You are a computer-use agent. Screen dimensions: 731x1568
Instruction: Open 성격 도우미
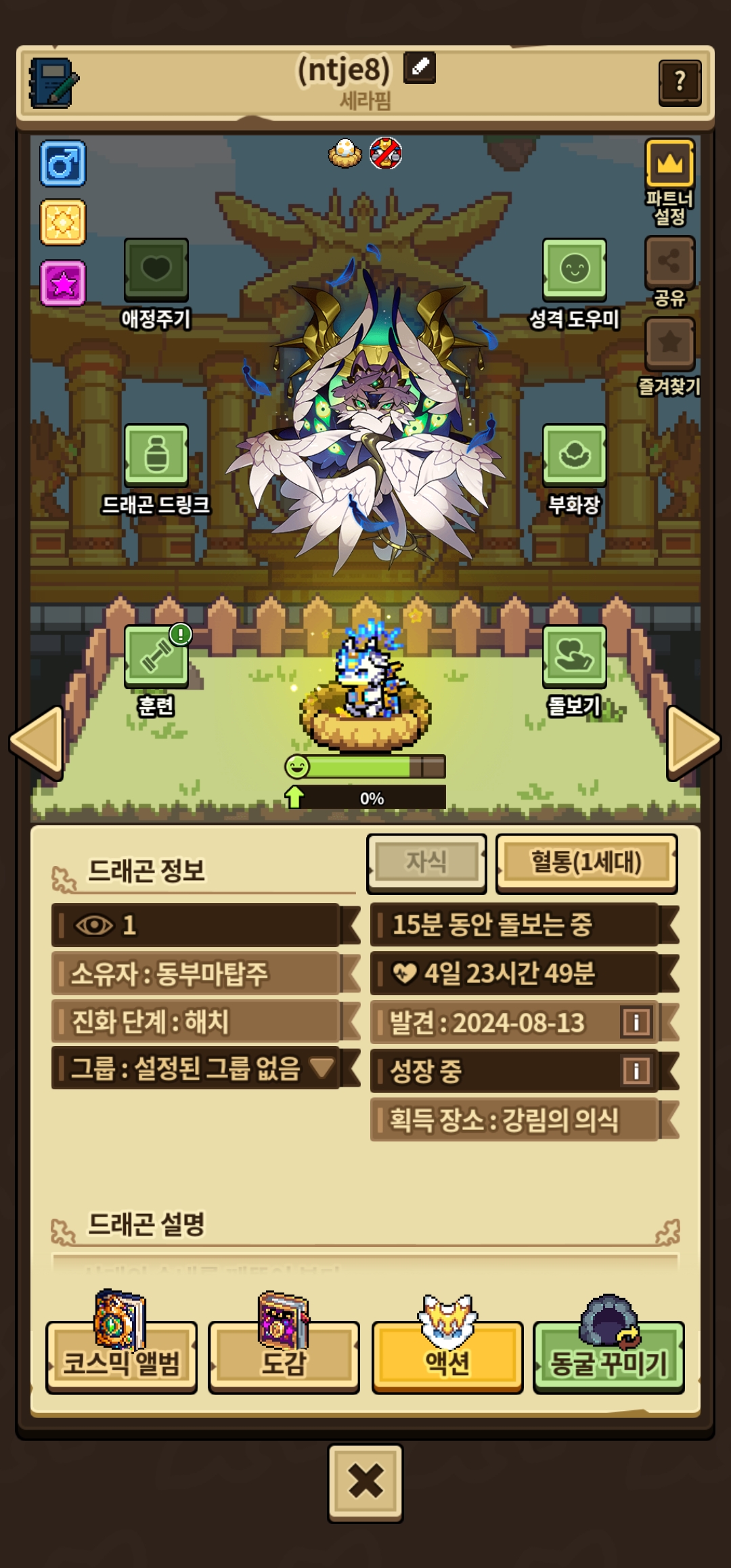pyautogui.click(x=574, y=269)
